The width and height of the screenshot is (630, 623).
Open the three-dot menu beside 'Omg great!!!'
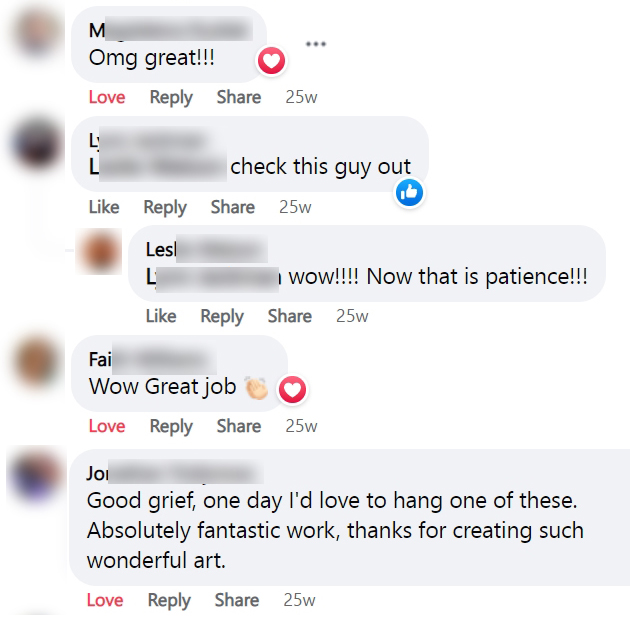[316, 44]
